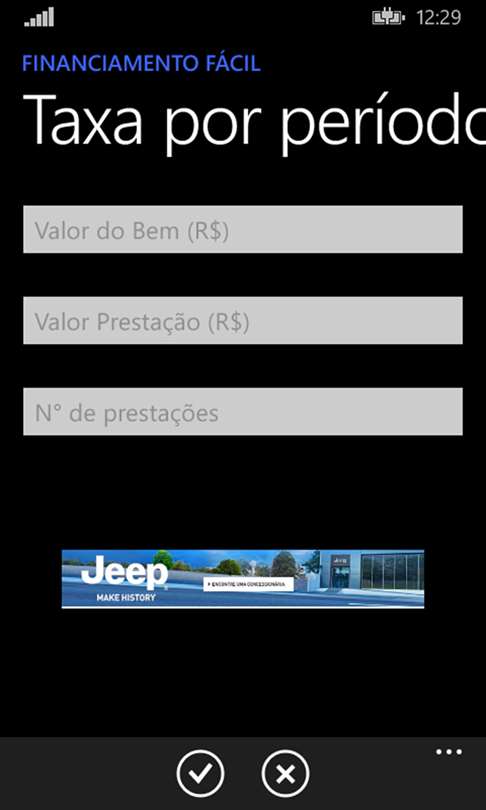Image resolution: width=486 pixels, height=810 pixels.
Task: Open the Jeep ad banner
Action: coord(243,579)
